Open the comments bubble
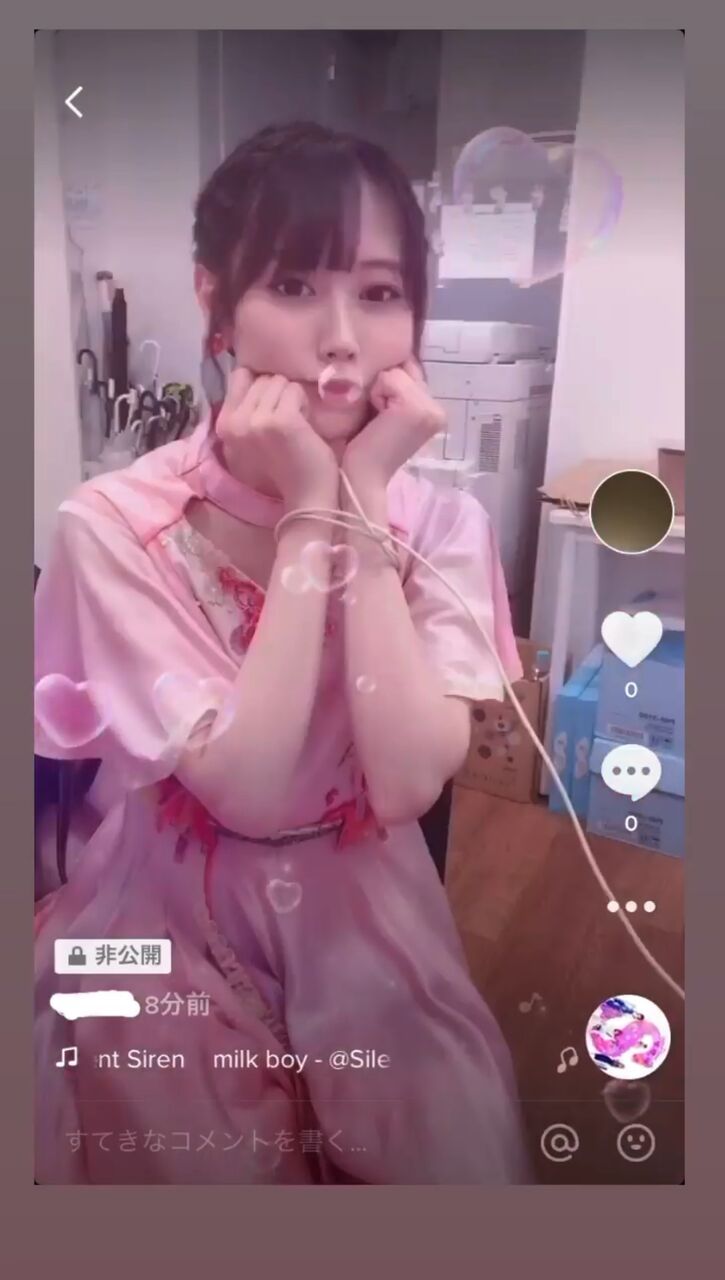The height and width of the screenshot is (1280, 725). pyautogui.click(x=631, y=771)
